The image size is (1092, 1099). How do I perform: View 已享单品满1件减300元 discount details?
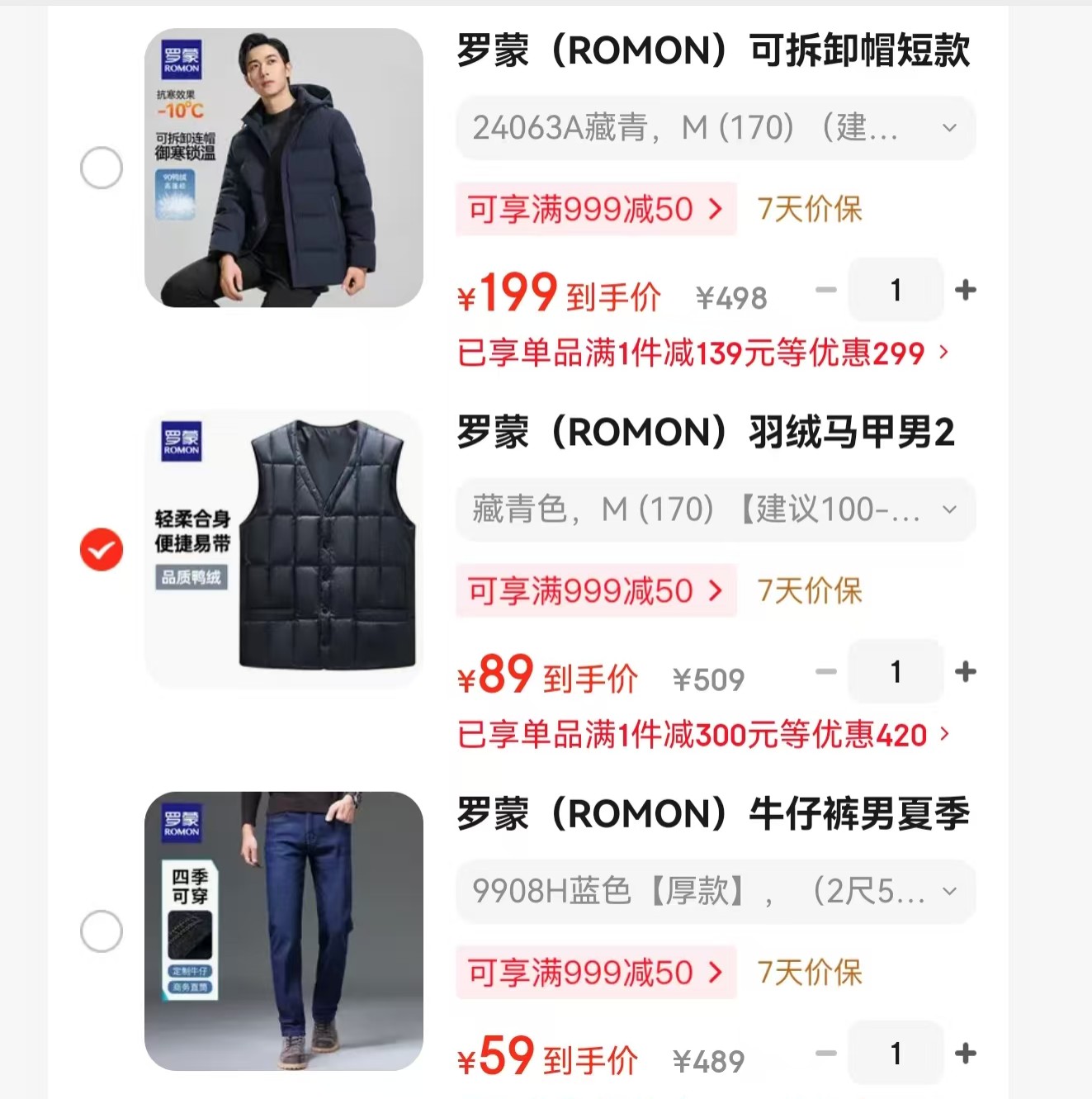coord(702,735)
